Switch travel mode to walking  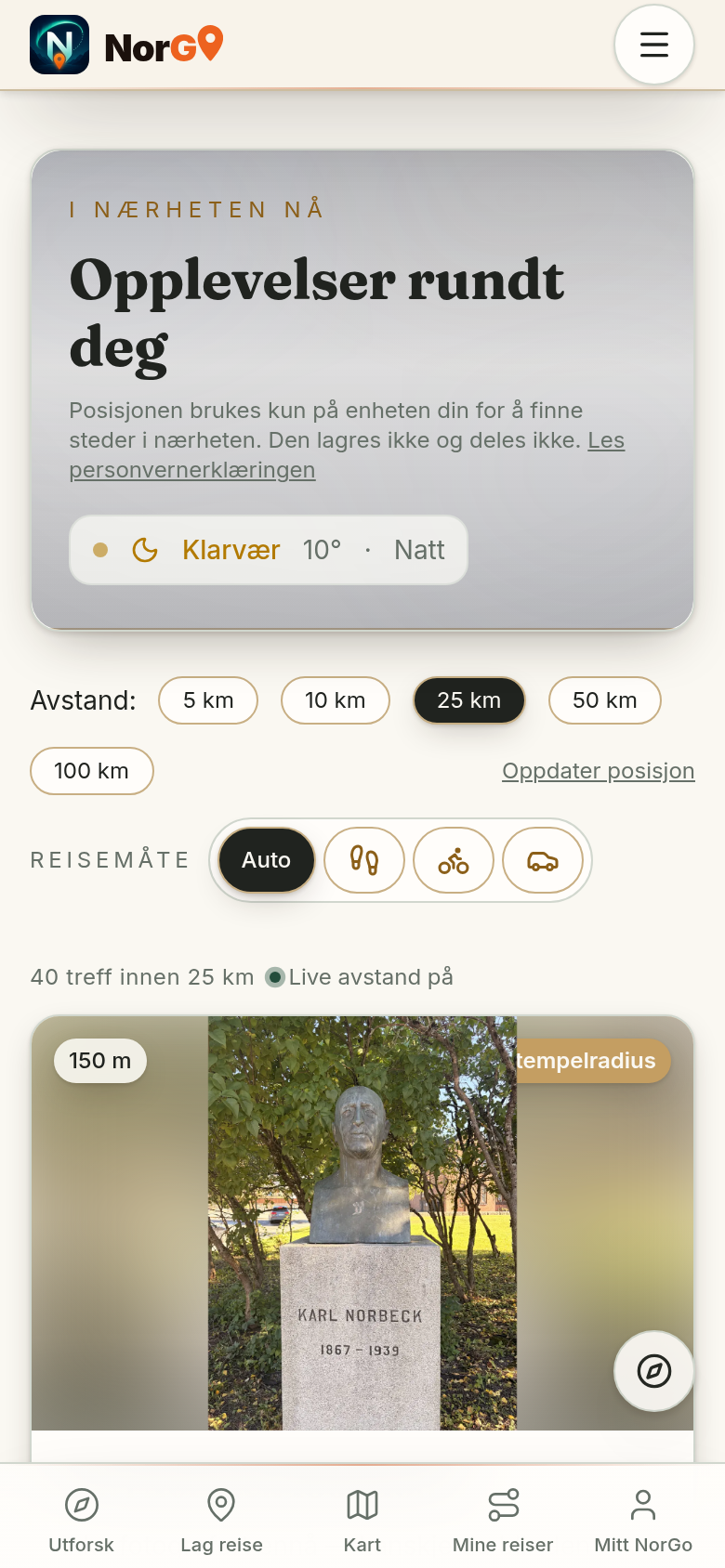364,860
